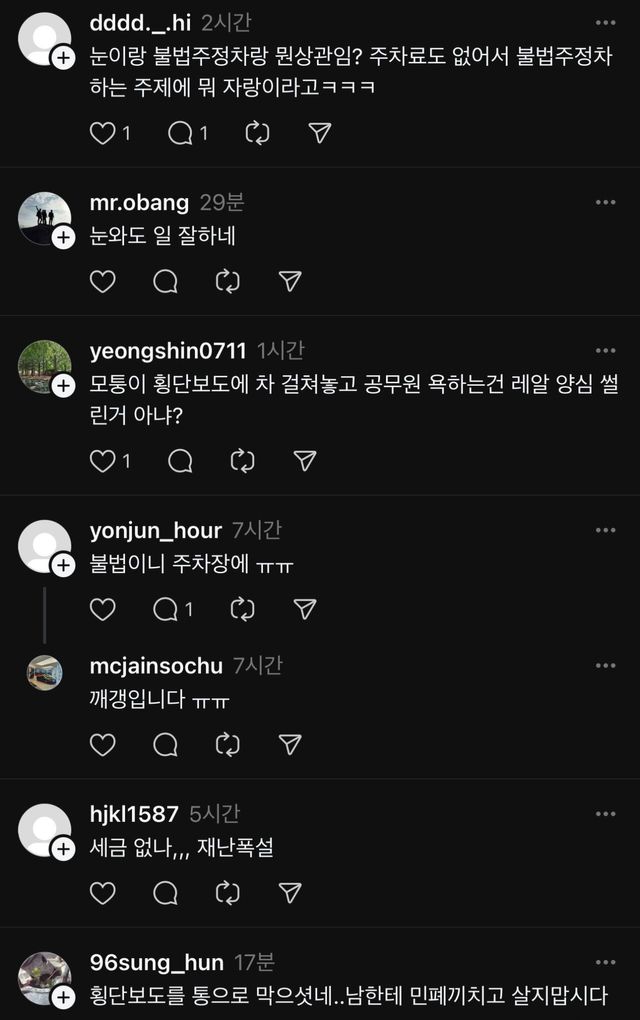
Task: Open replies to the yonjun_hour comment
Action: click(x=166, y=609)
